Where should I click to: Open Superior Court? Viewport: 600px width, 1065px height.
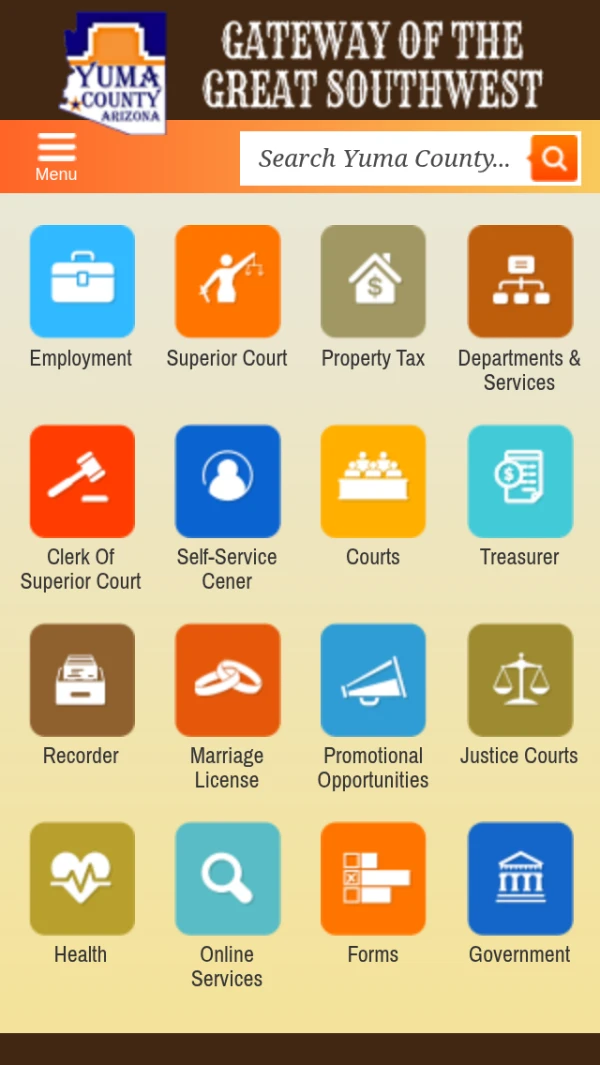point(227,282)
